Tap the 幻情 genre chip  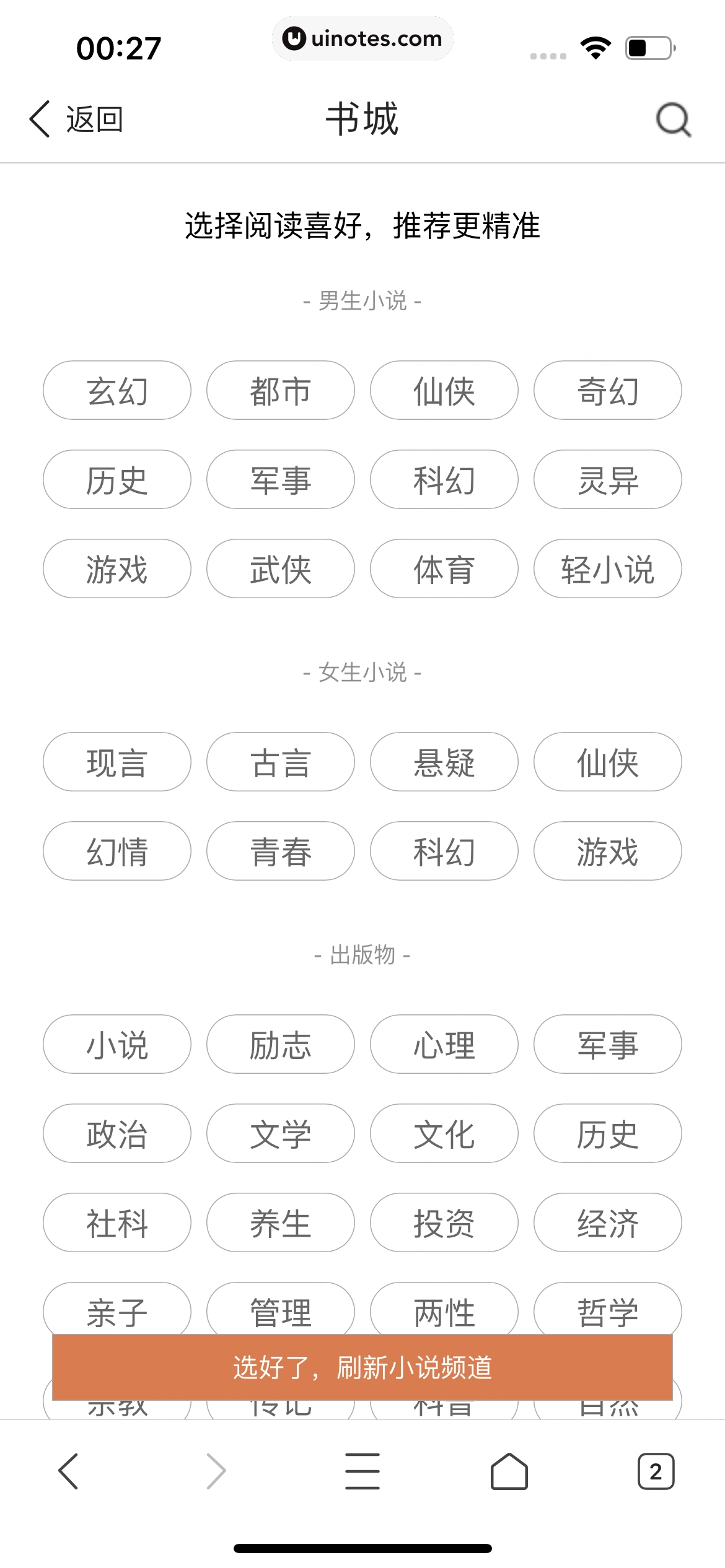click(117, 852)
